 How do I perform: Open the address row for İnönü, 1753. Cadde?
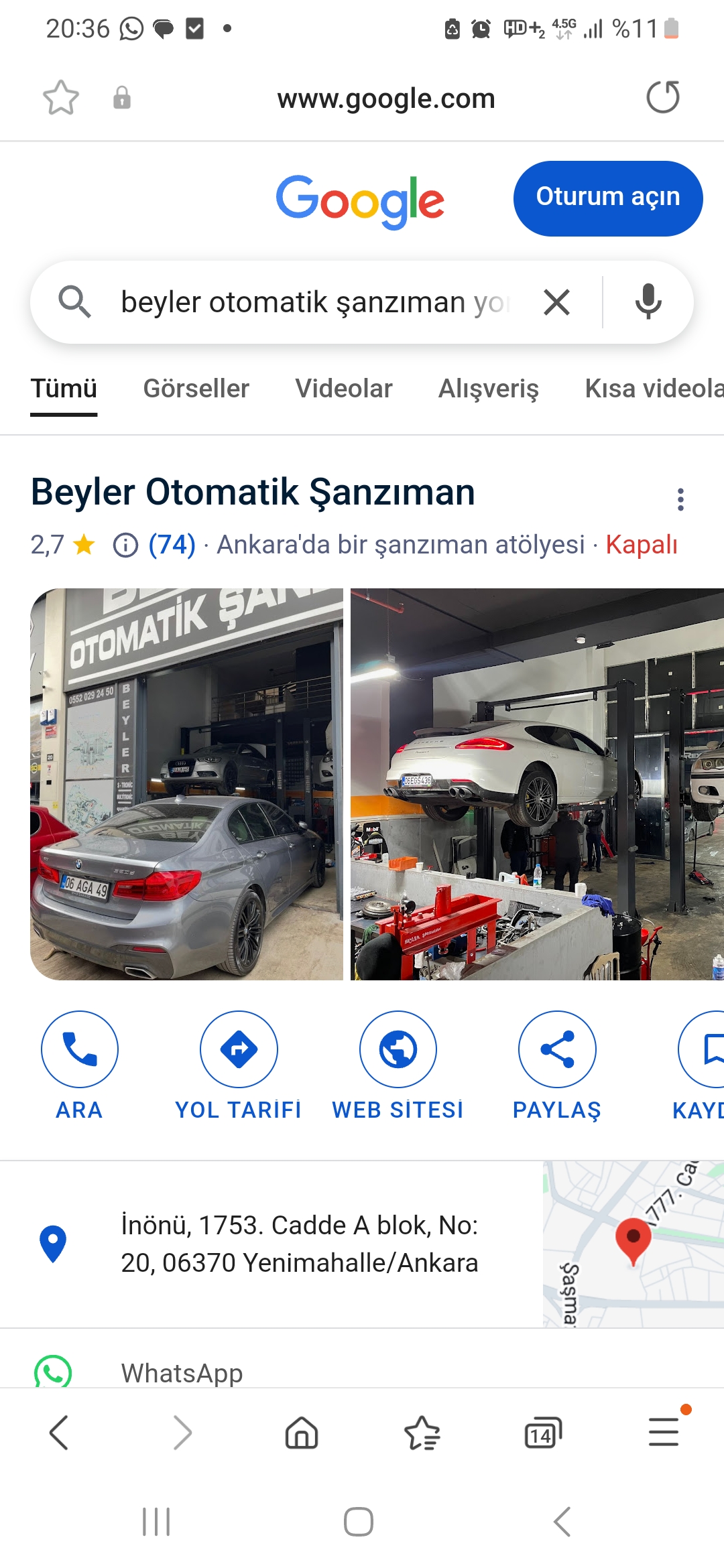(299, 1244)
